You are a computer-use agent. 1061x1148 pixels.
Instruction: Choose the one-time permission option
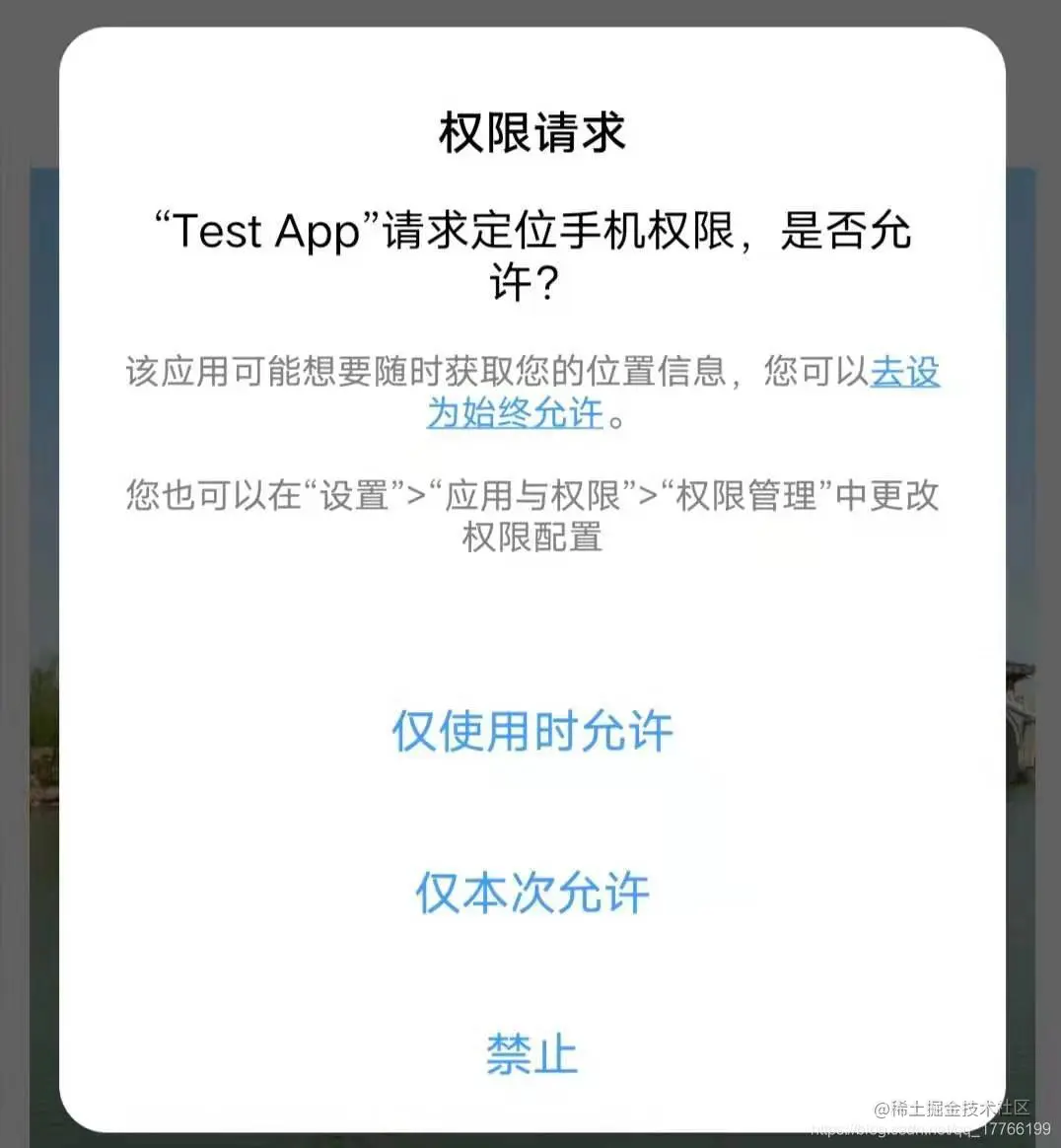point(532,894)
